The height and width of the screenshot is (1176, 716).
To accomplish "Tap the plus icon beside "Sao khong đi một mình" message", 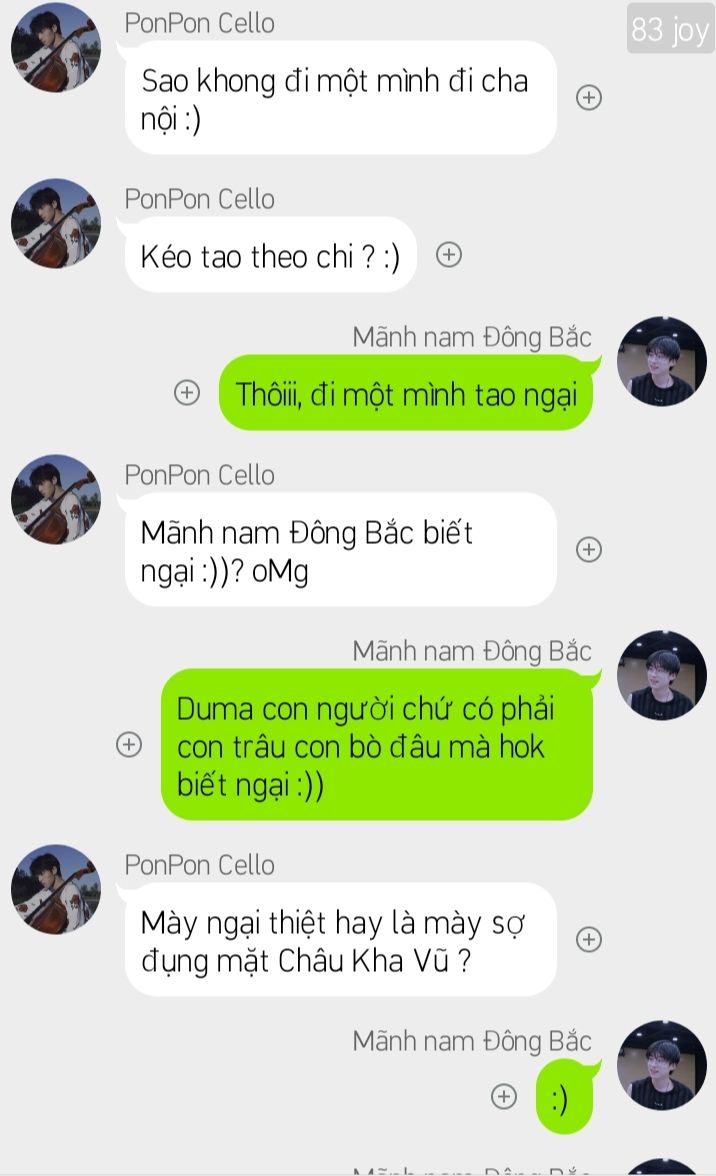I will [589, 97].
